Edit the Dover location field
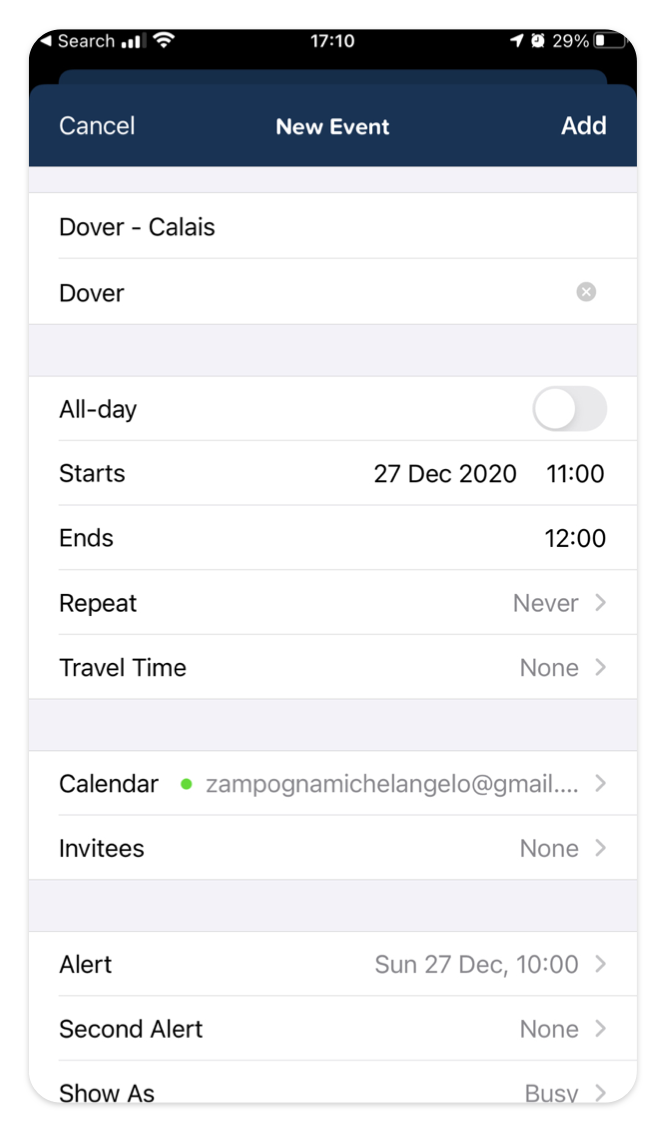 [x=310, y=292]
